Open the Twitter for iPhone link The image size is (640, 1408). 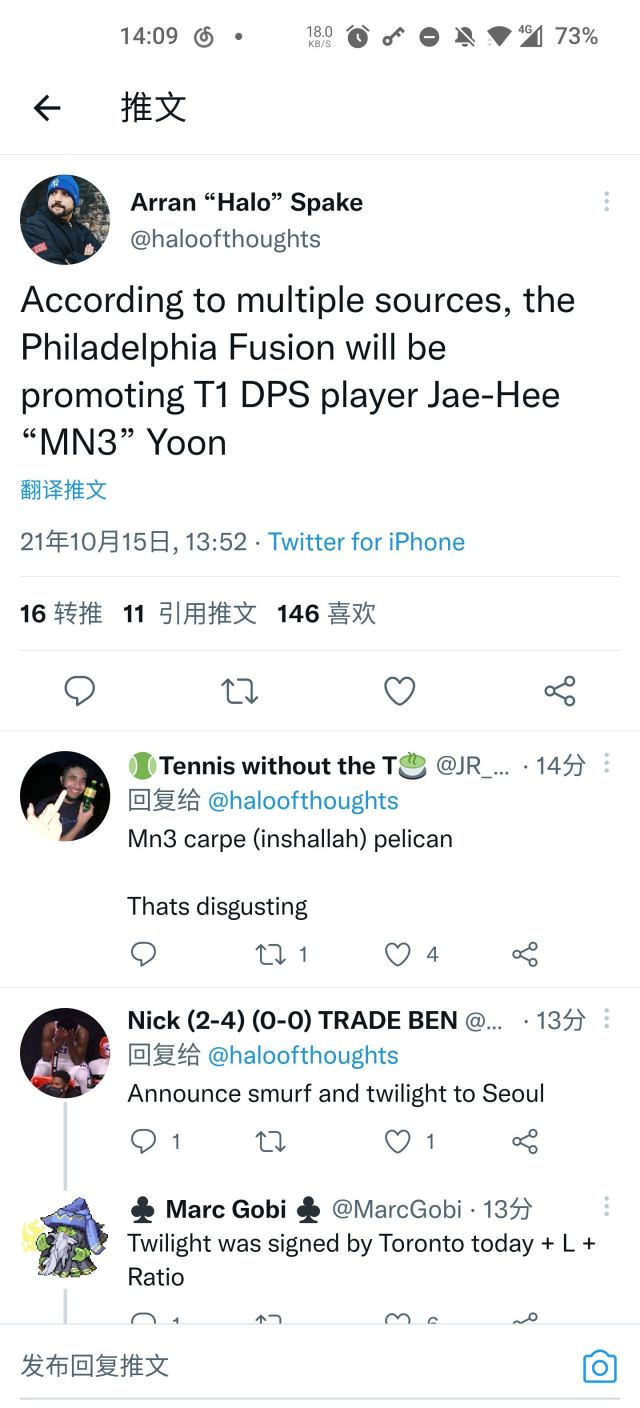[x=366, y=542]
